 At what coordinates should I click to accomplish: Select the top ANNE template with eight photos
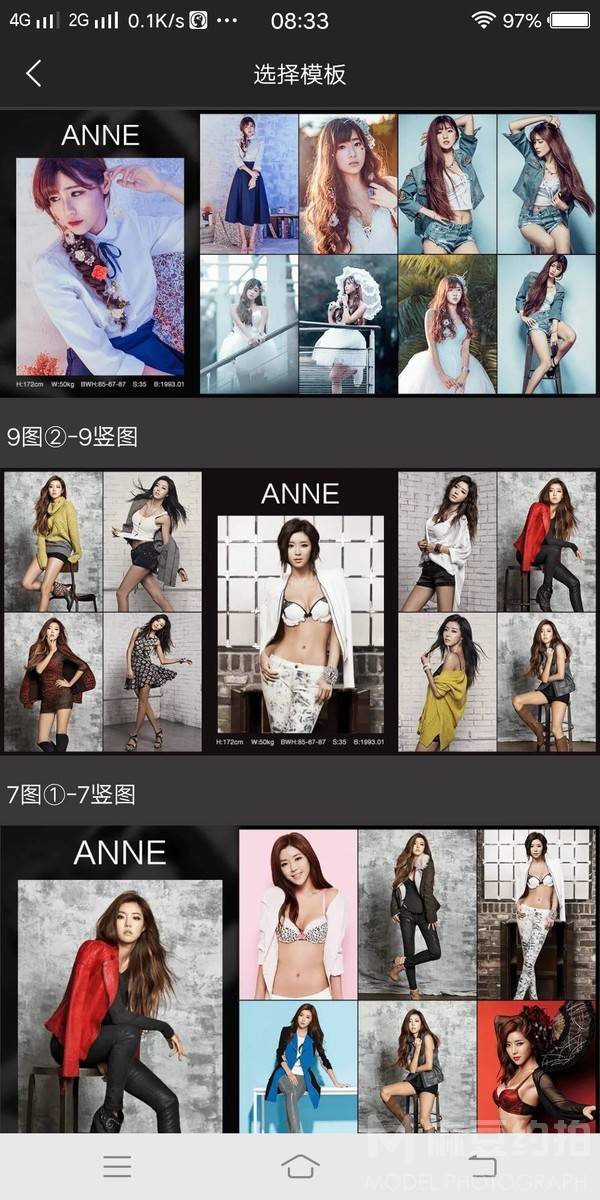coord(300,253)
